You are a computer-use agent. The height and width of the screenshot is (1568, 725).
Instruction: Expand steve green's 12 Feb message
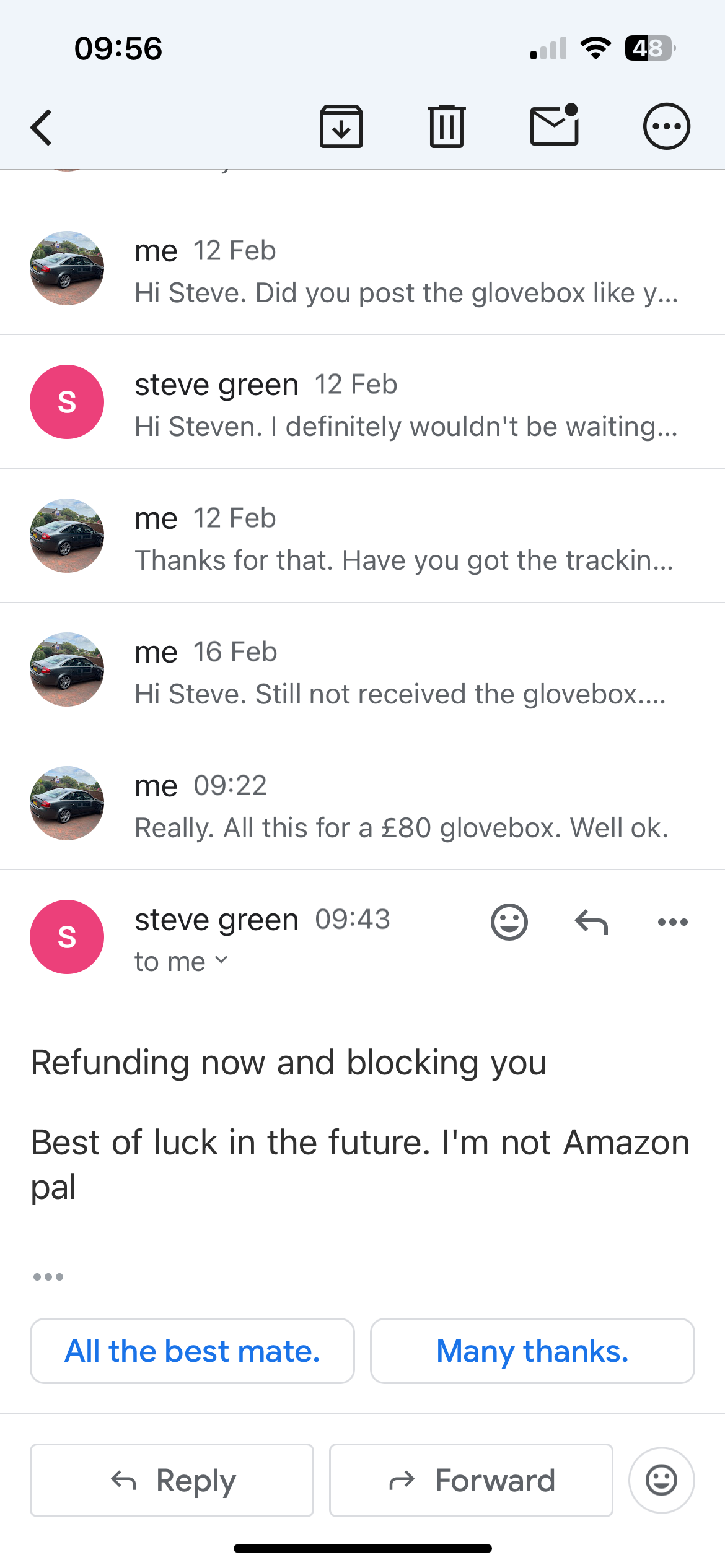click(x=362, y=402)
